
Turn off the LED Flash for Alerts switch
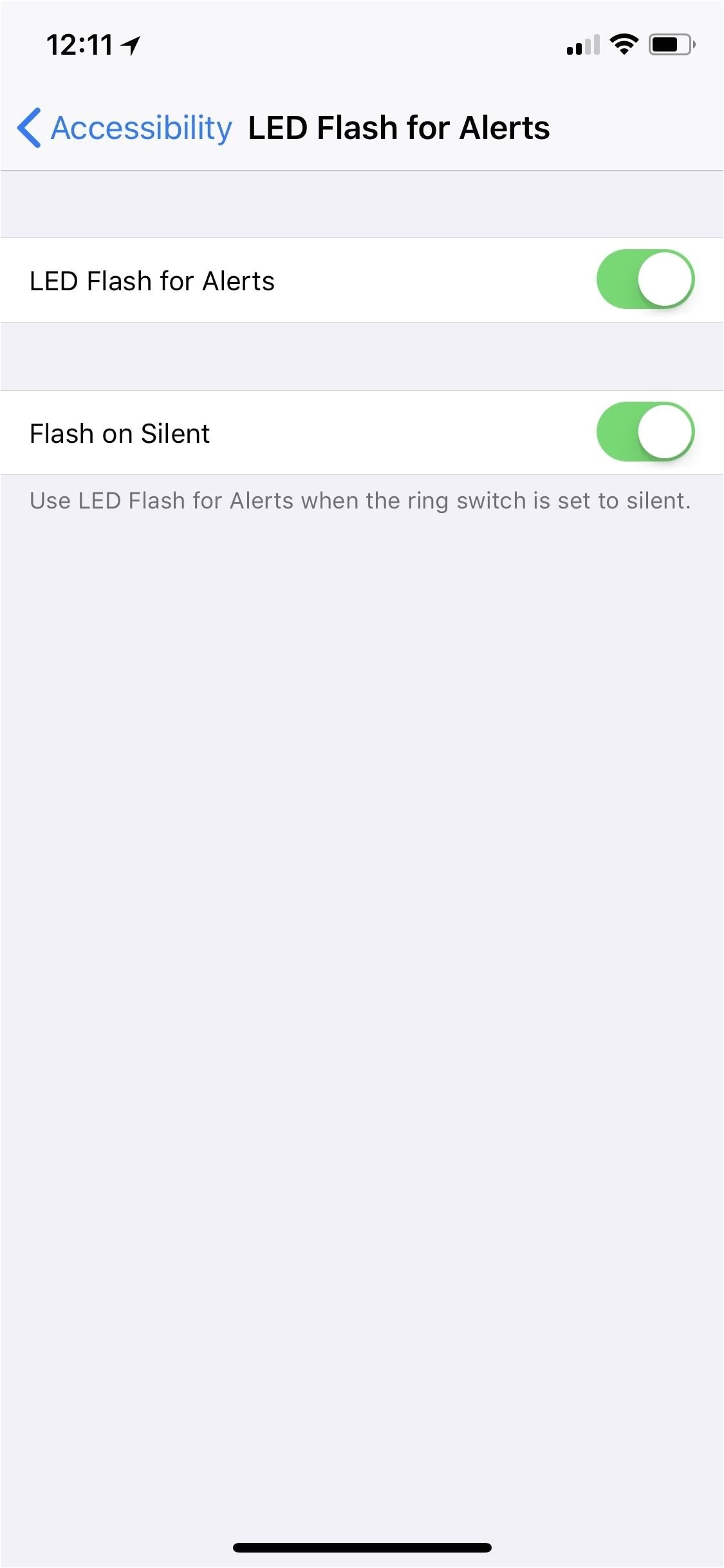click(x=645, y=279)
